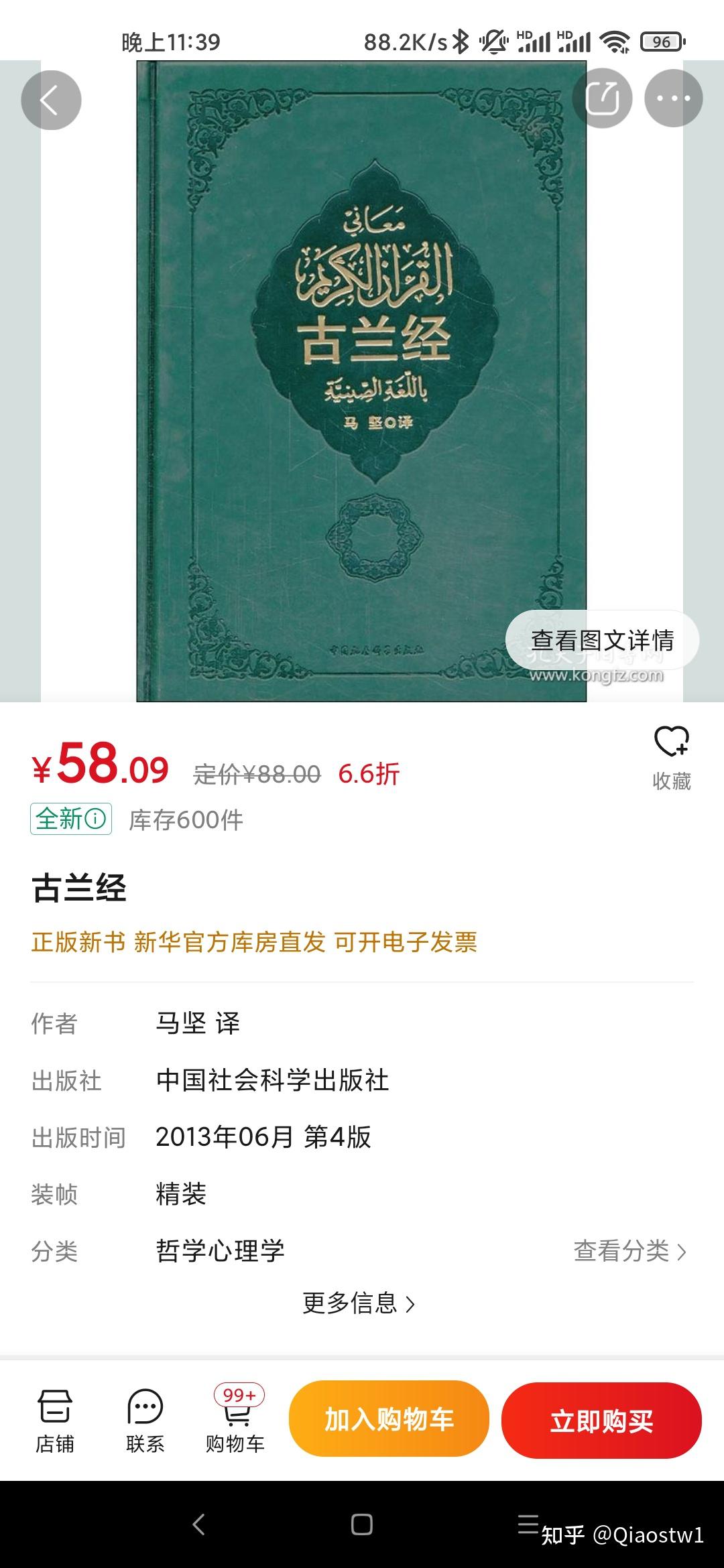The height and width of the screenshot is (1568, 724).
Task: Tap 加入购物车 to add to cart
Action: [389, 1419]
